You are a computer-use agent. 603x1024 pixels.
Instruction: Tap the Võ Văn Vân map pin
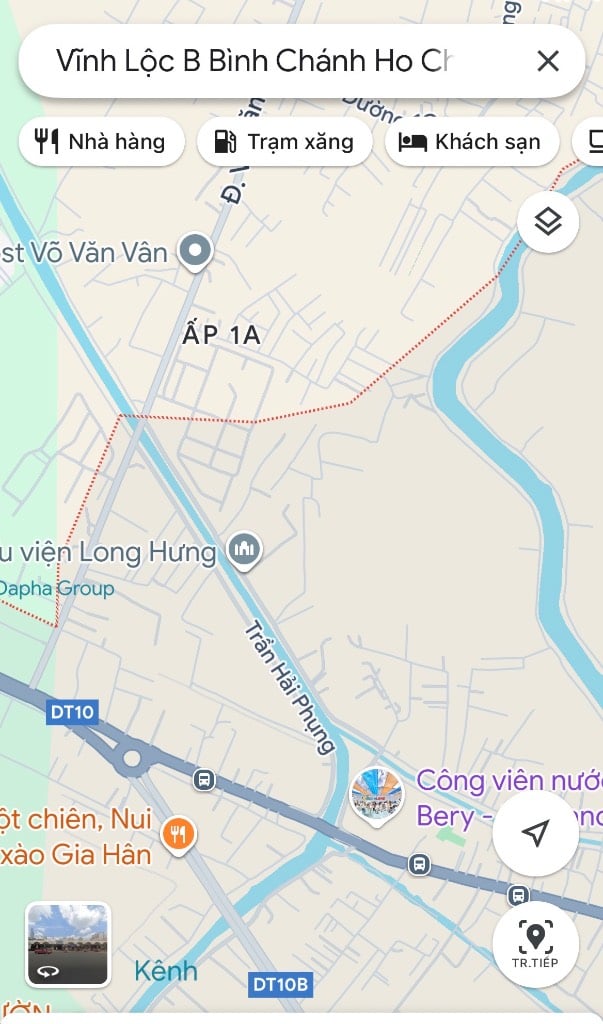click(x=194, y=252)
